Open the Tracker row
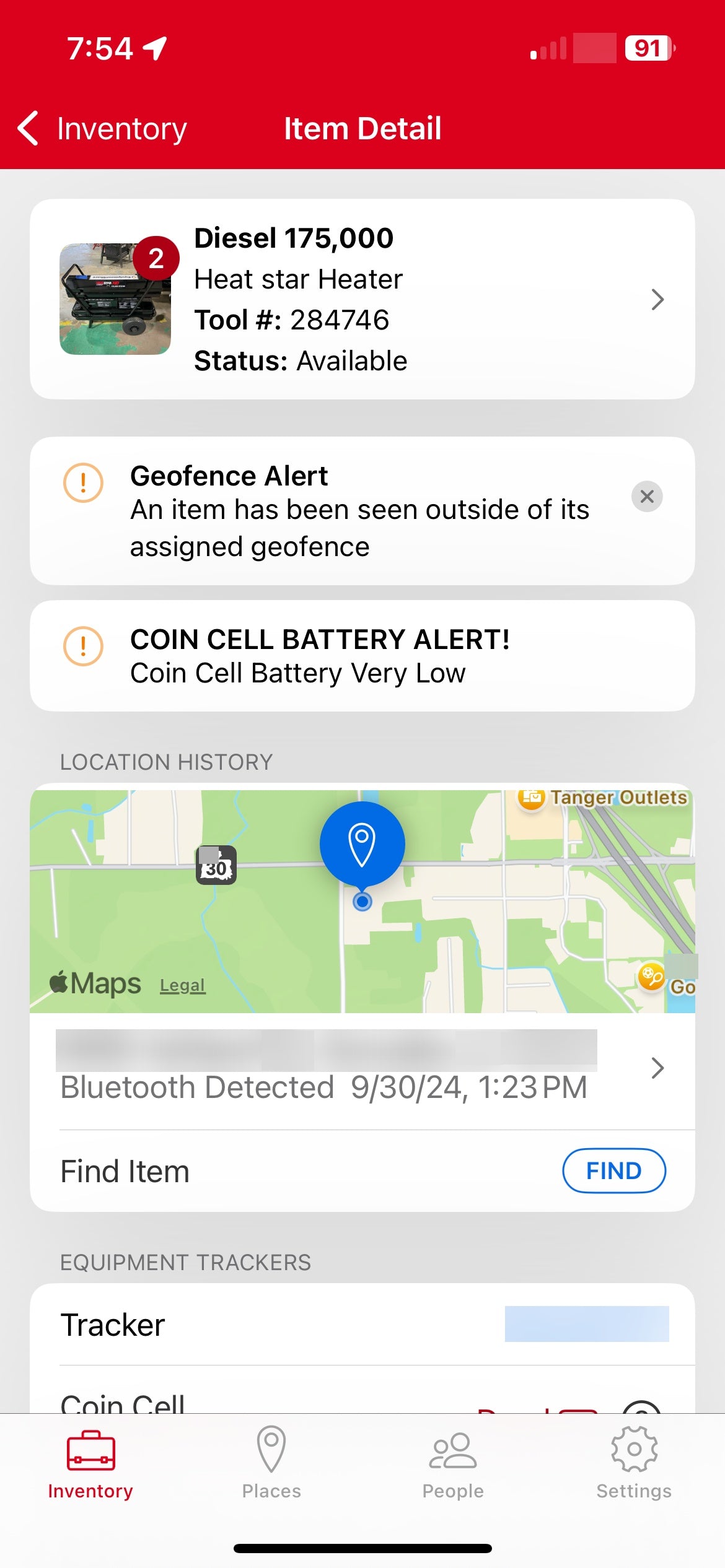This screenshot has width=725, height=1568. (x=362, y=1325)
